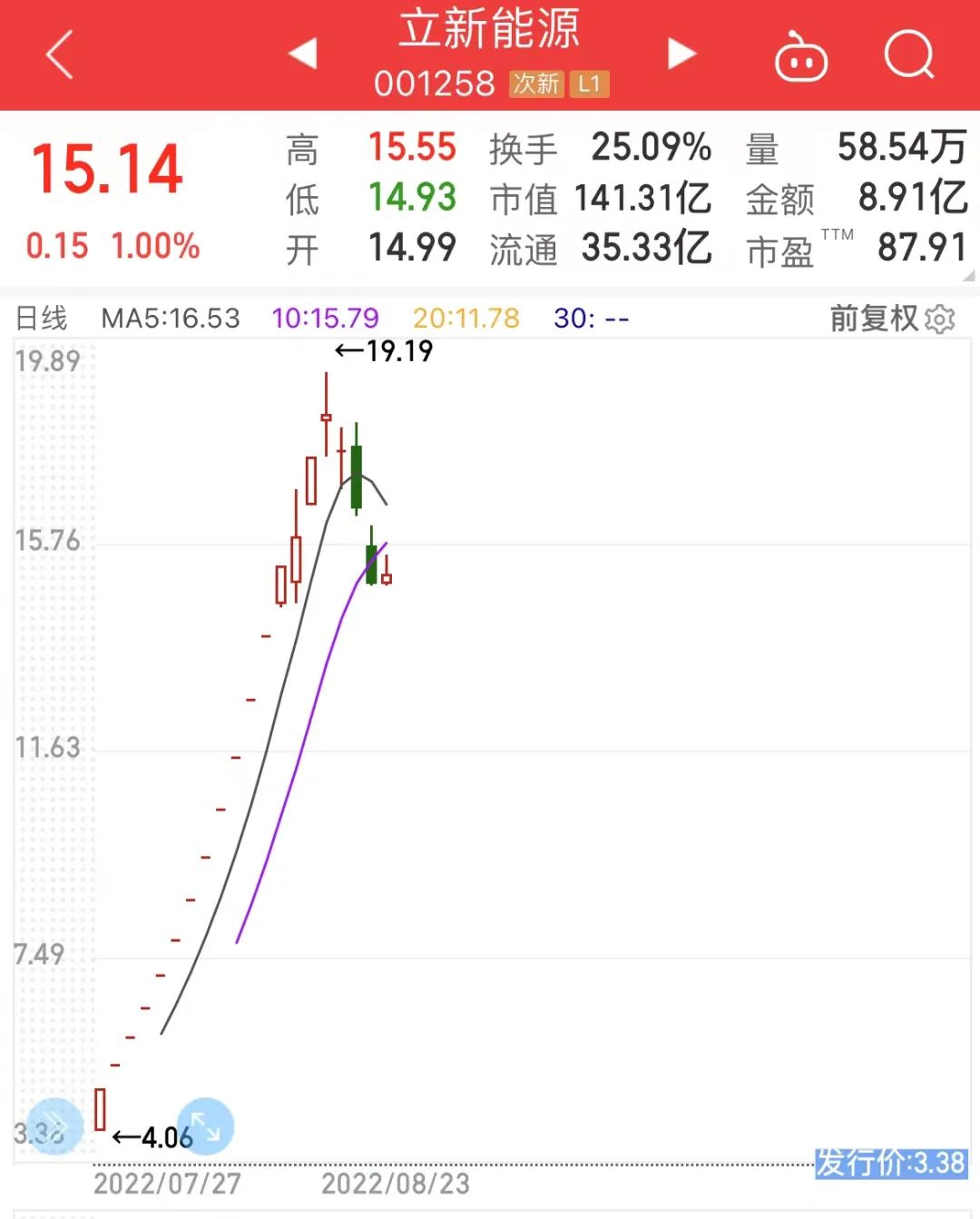Toggle the MA10 average line display
The height and width of the screenshot is (1219, 980).
tap(325, 319)
